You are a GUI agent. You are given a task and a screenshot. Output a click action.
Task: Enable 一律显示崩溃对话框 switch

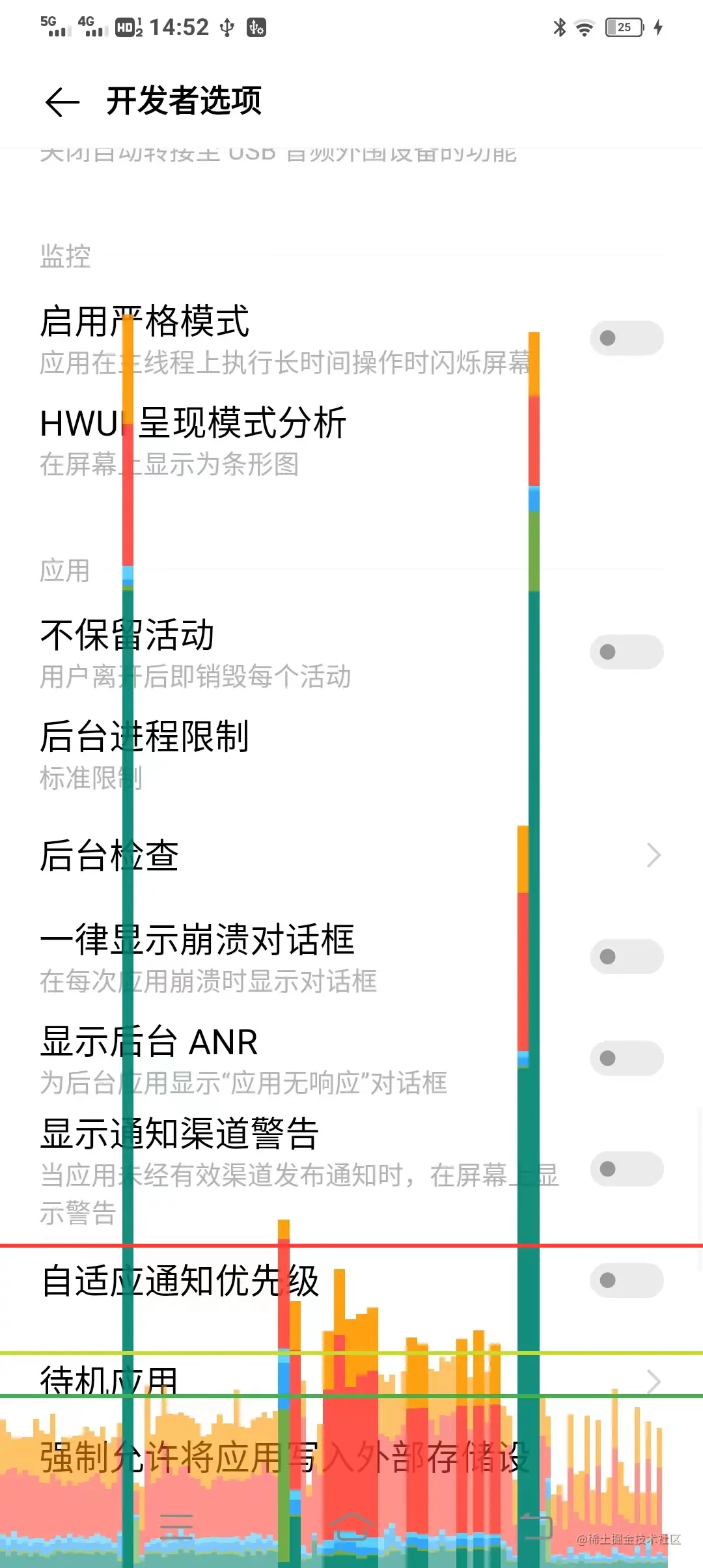tap(626, 956)
